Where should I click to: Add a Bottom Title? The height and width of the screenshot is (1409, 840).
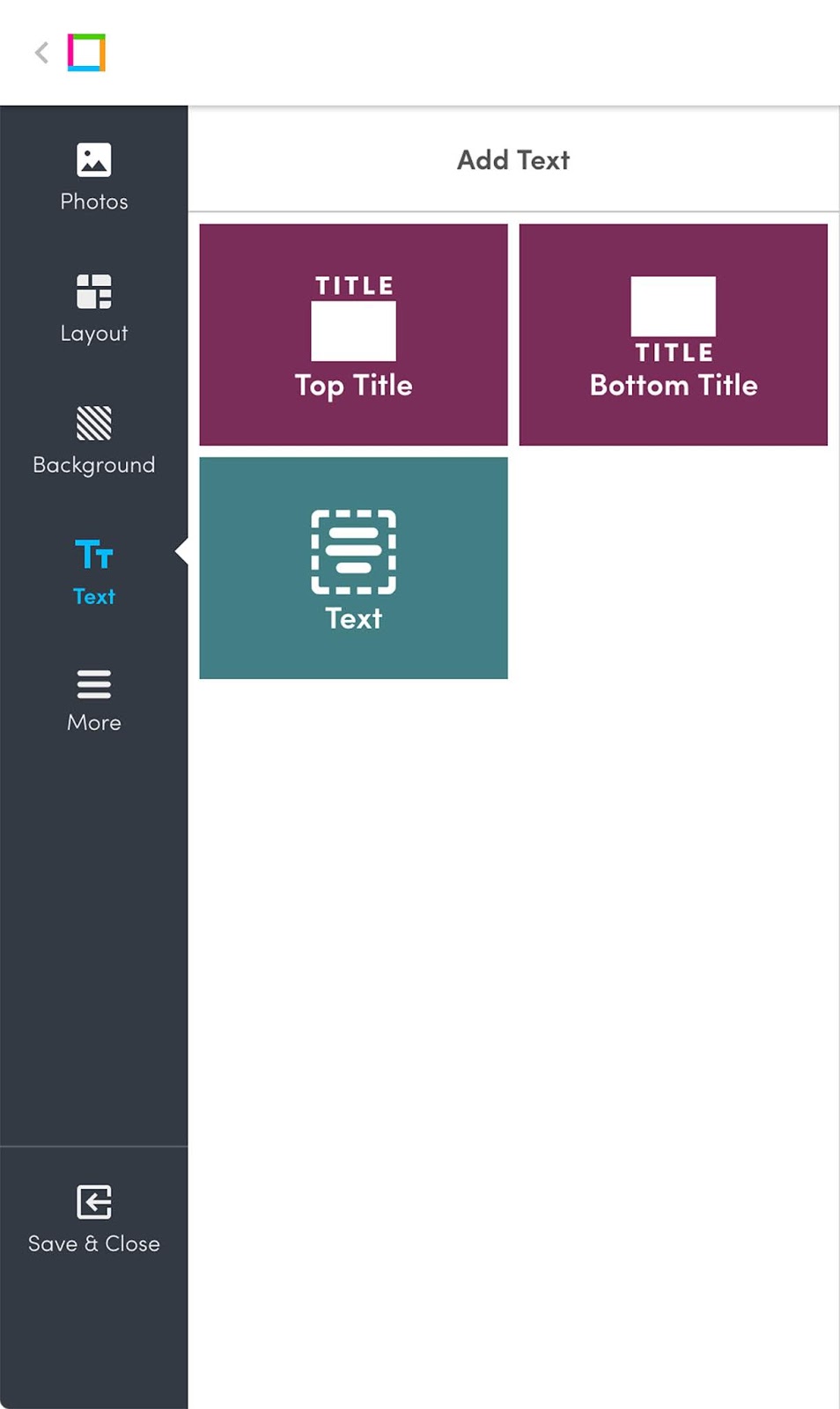point(673,335)
